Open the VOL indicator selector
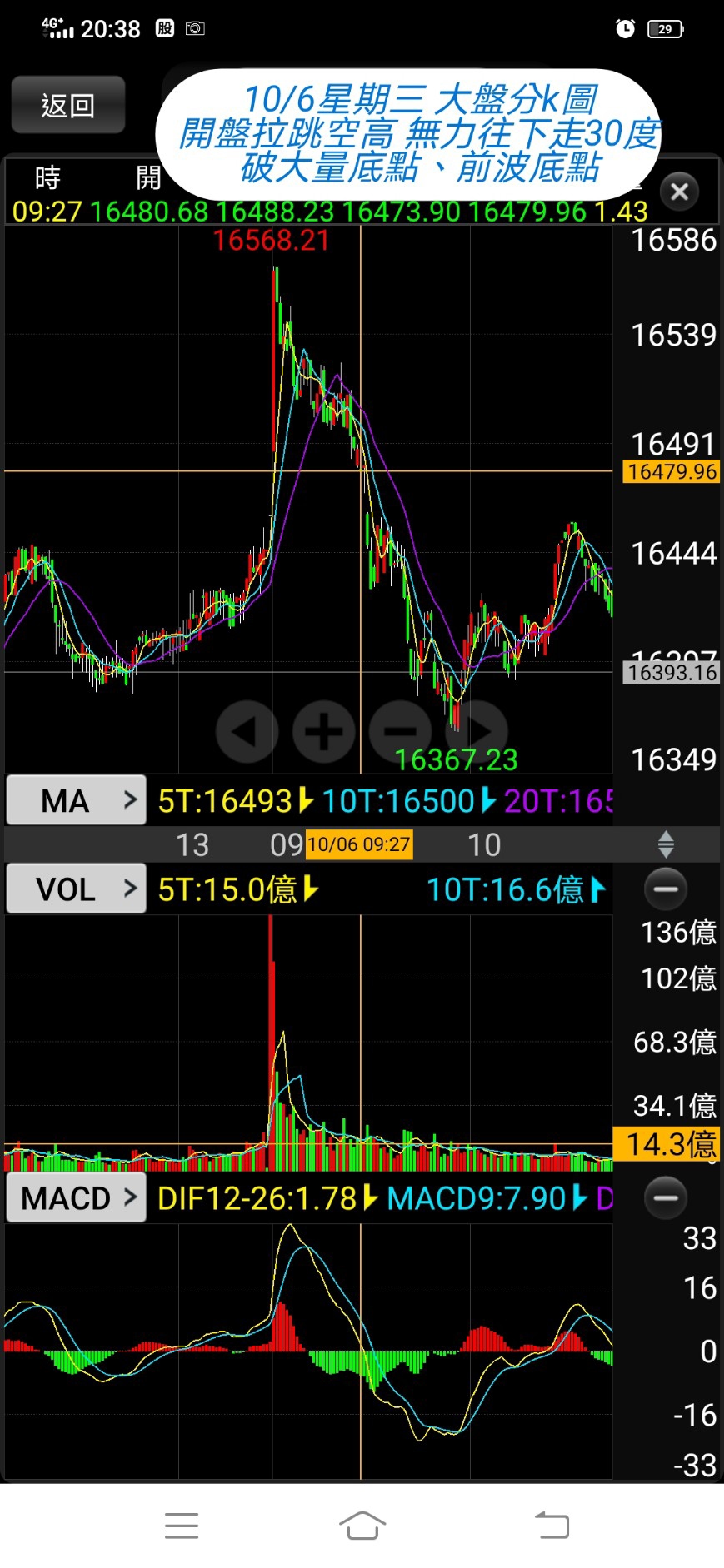 click(77, 889)
